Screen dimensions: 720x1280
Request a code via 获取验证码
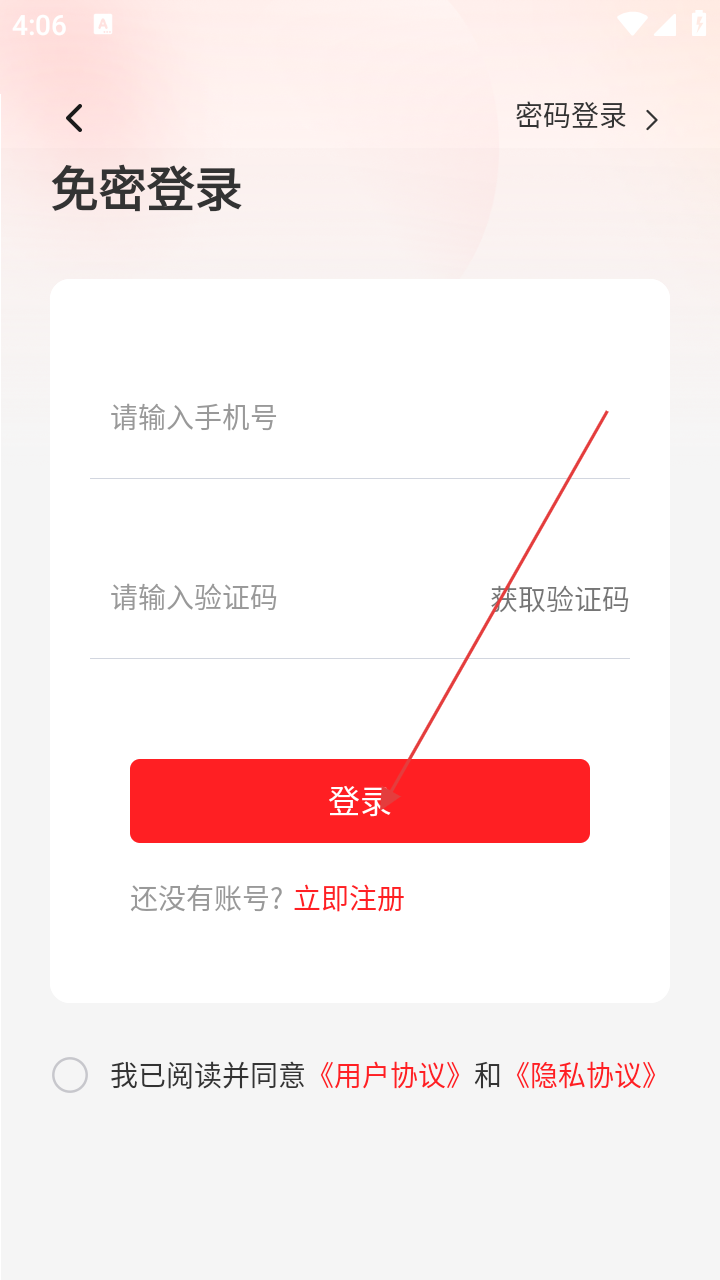pyautogui.click(x=559, y=600)
